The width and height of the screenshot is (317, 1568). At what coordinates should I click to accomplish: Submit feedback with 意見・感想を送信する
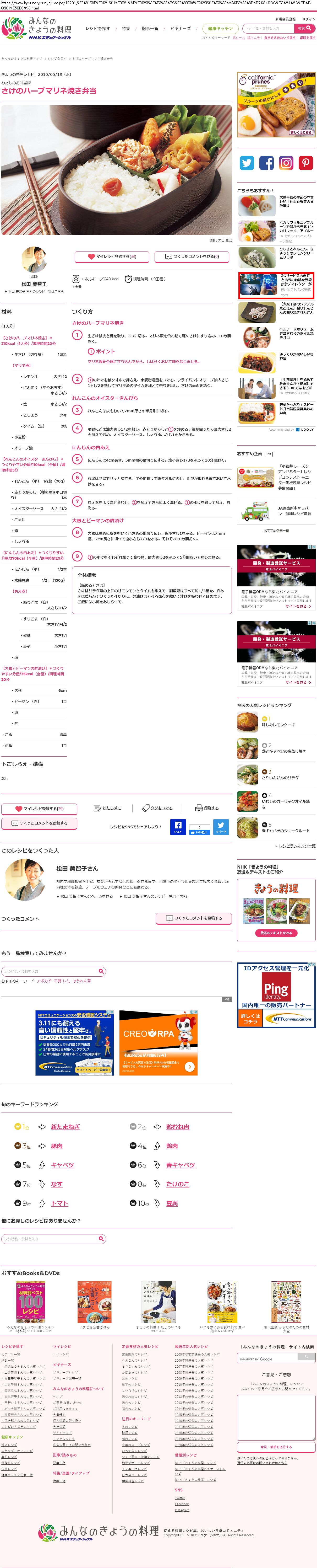(x=276, y=1446)
